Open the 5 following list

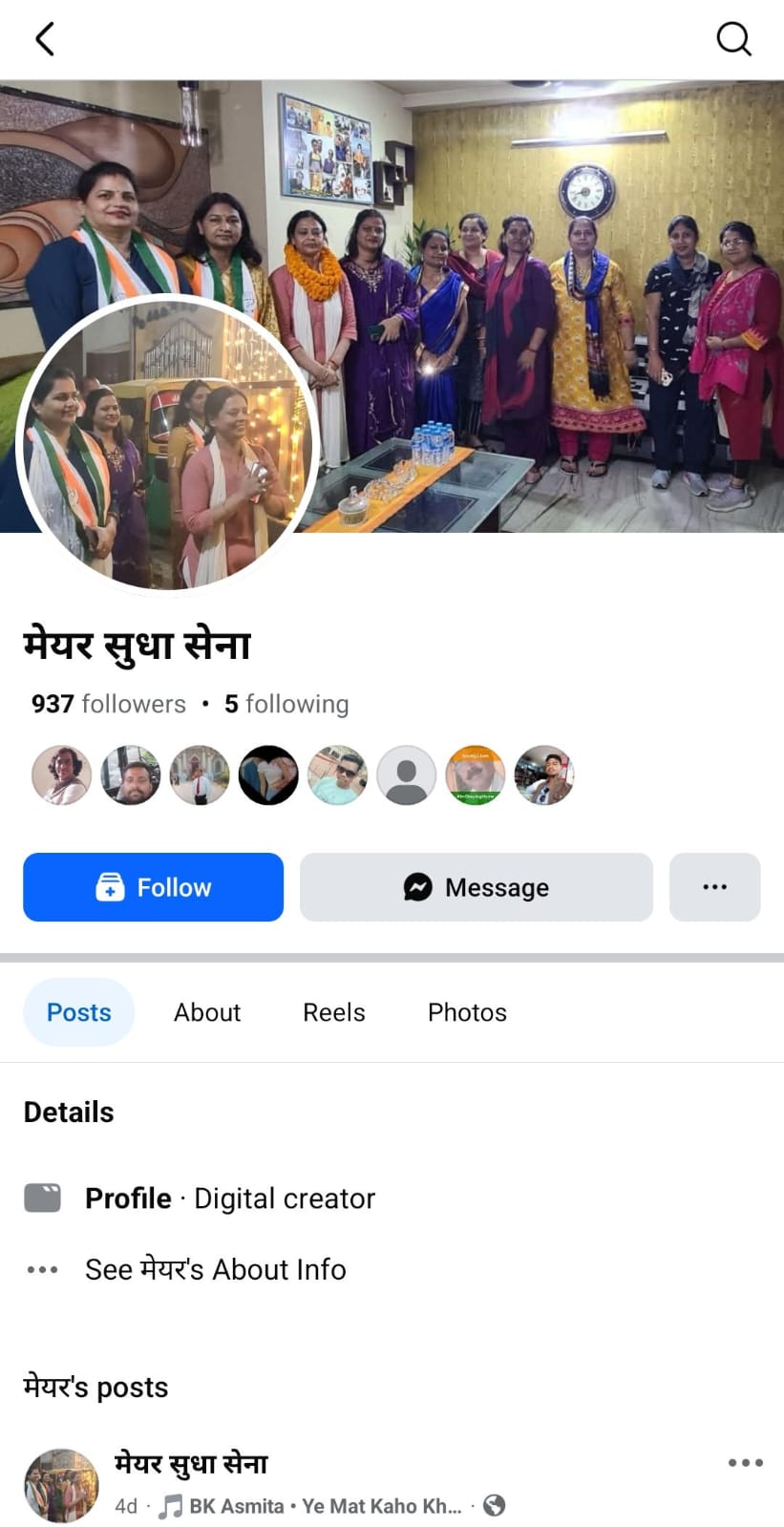286,704
